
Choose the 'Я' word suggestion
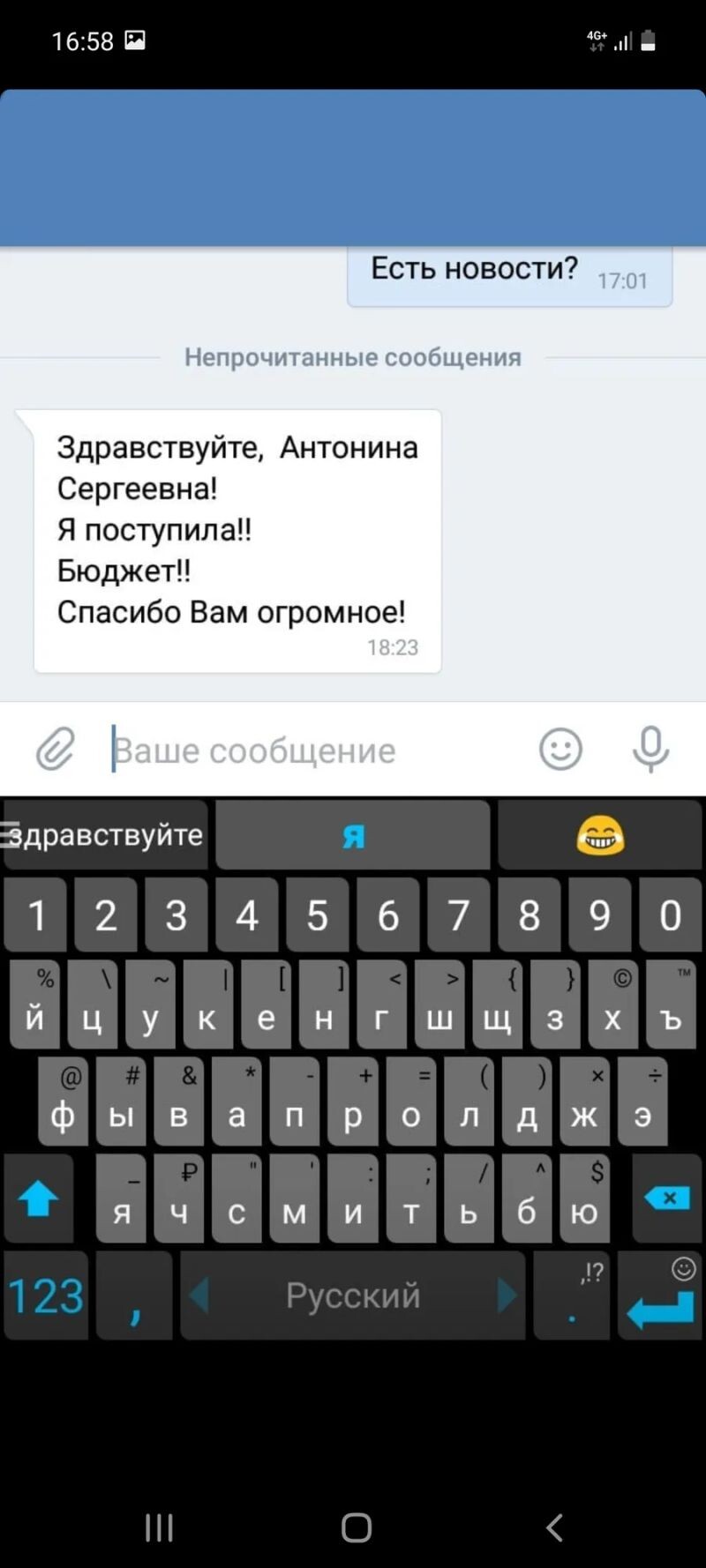point(353,835)
